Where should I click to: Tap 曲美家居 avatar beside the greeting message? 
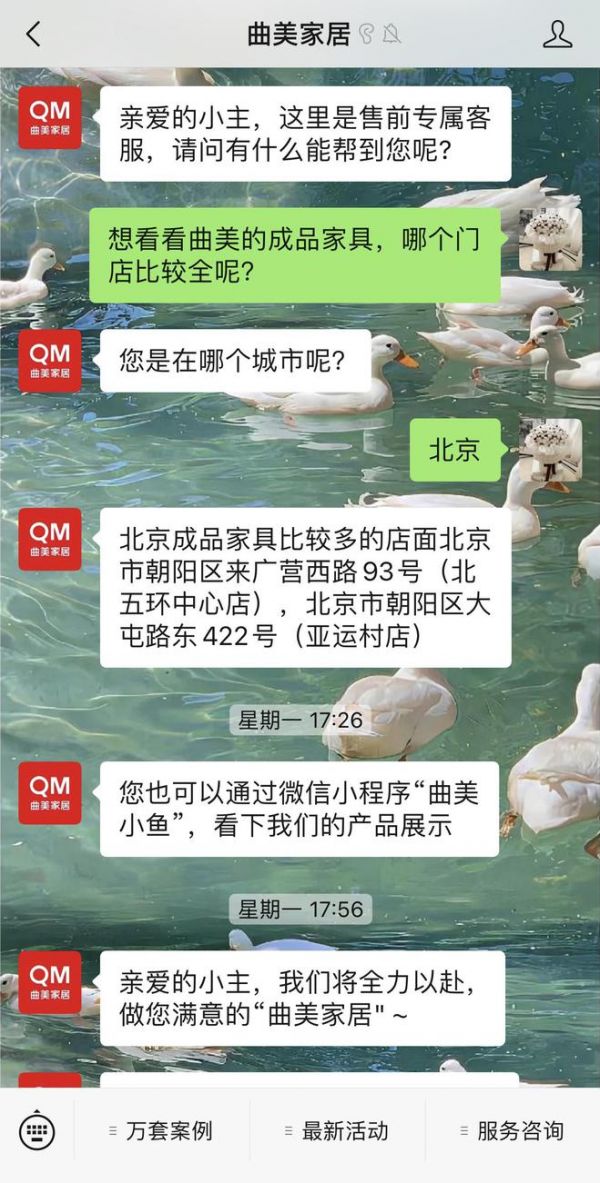[x=50, y=117]
